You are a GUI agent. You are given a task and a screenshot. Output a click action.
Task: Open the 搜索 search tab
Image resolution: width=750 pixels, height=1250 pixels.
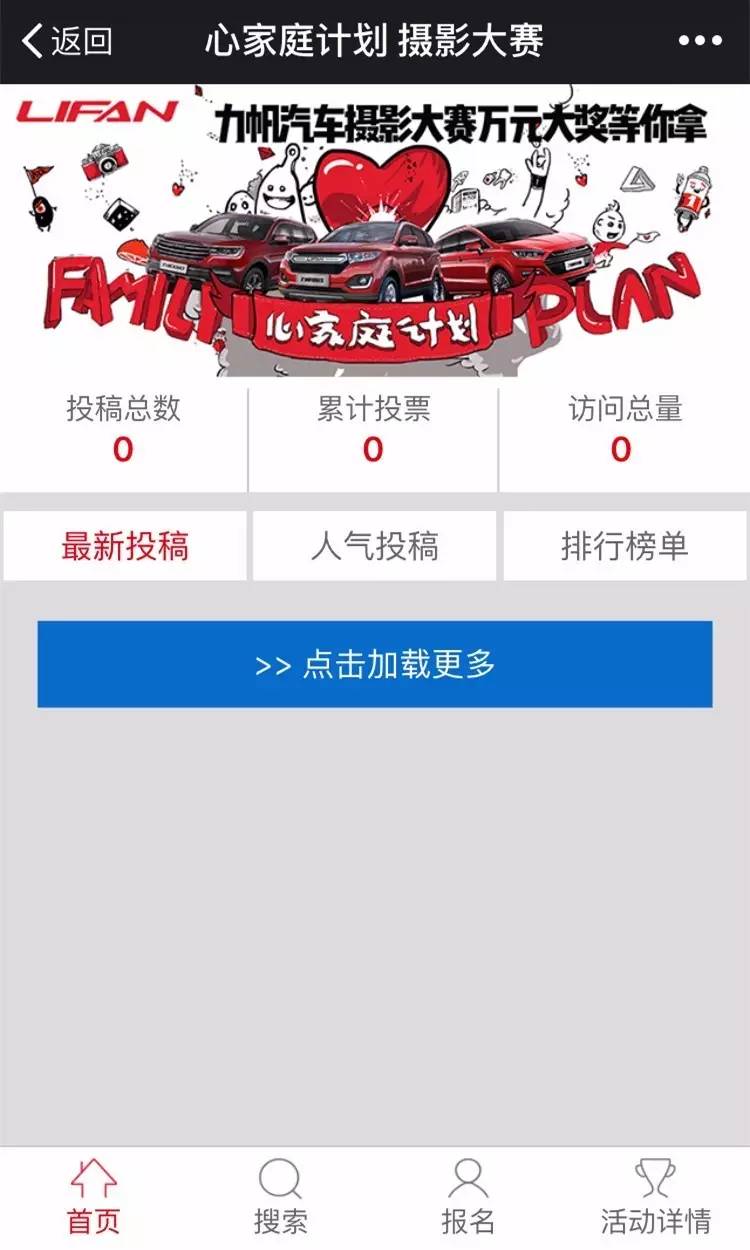click(x=280, y=1198)
